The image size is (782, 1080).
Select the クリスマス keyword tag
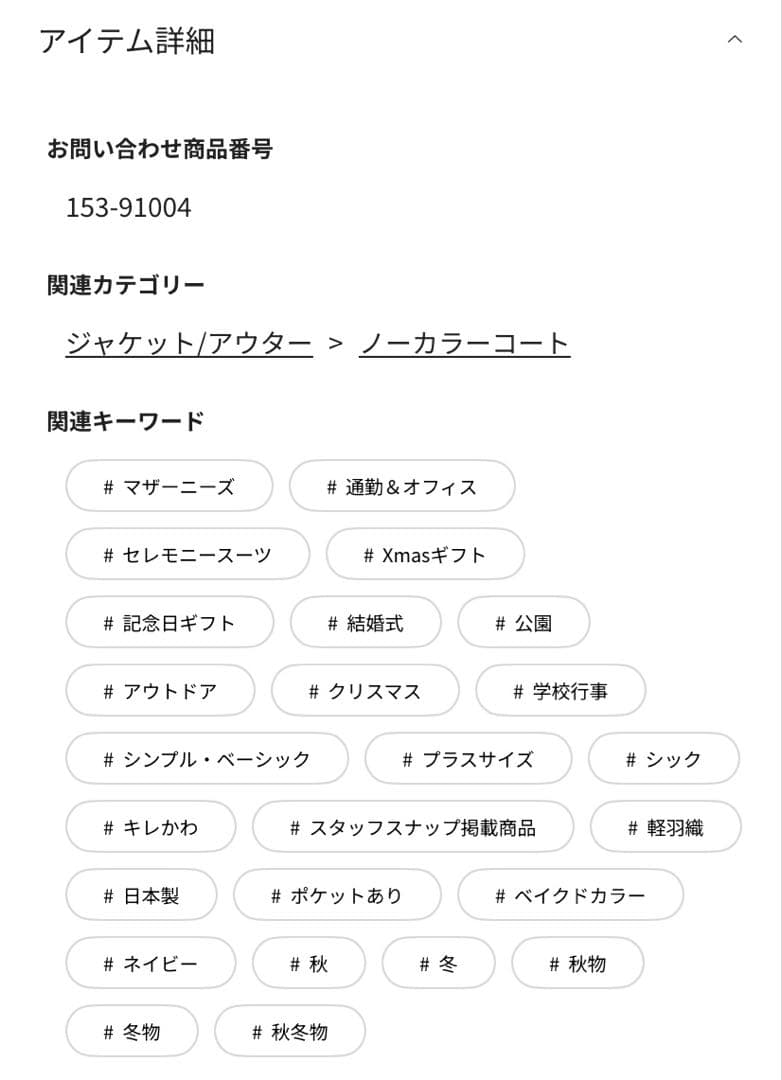(x=365, y=690)
